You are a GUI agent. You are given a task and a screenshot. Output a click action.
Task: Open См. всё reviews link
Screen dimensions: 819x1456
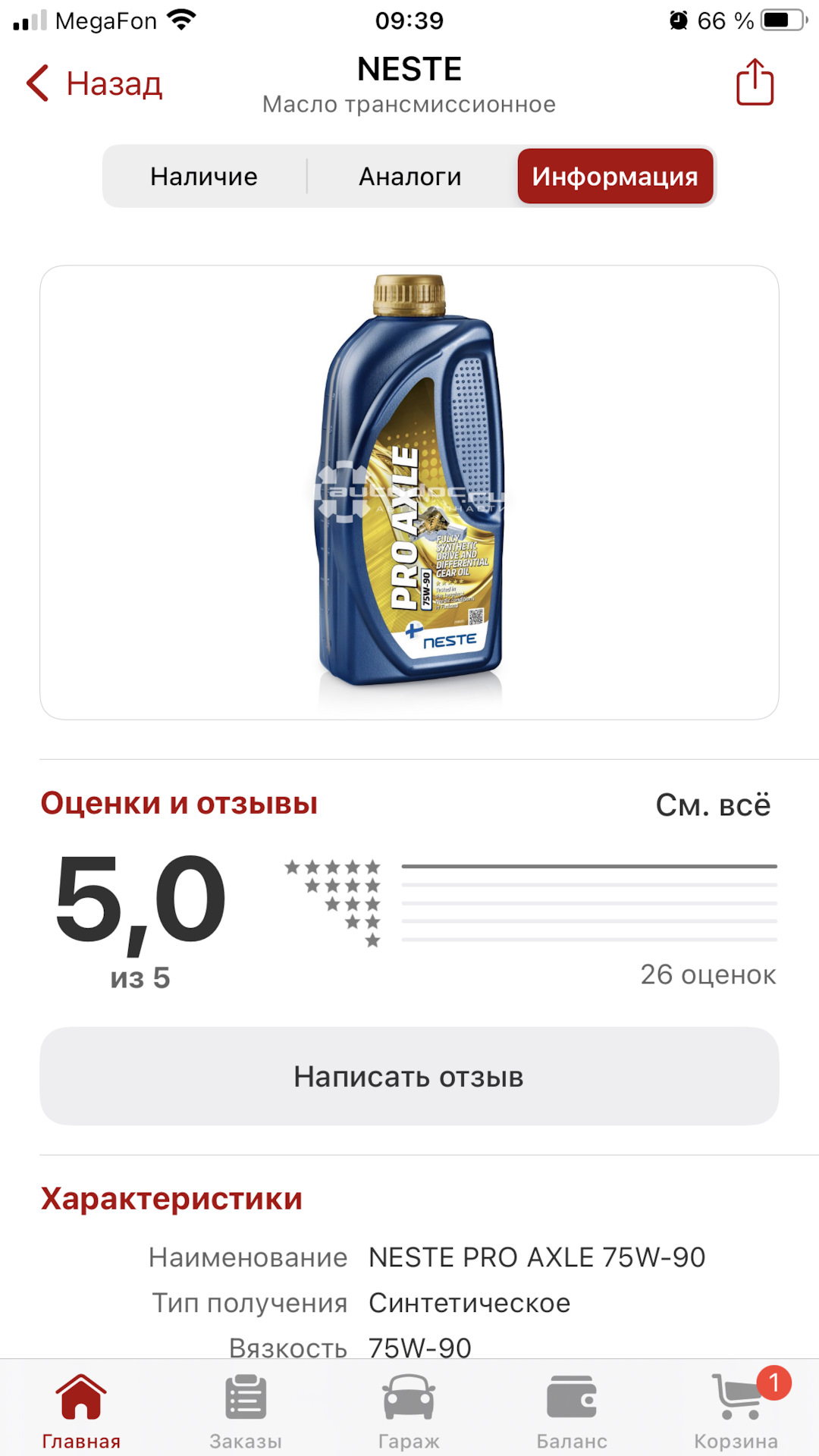click(x=714, y=805)
